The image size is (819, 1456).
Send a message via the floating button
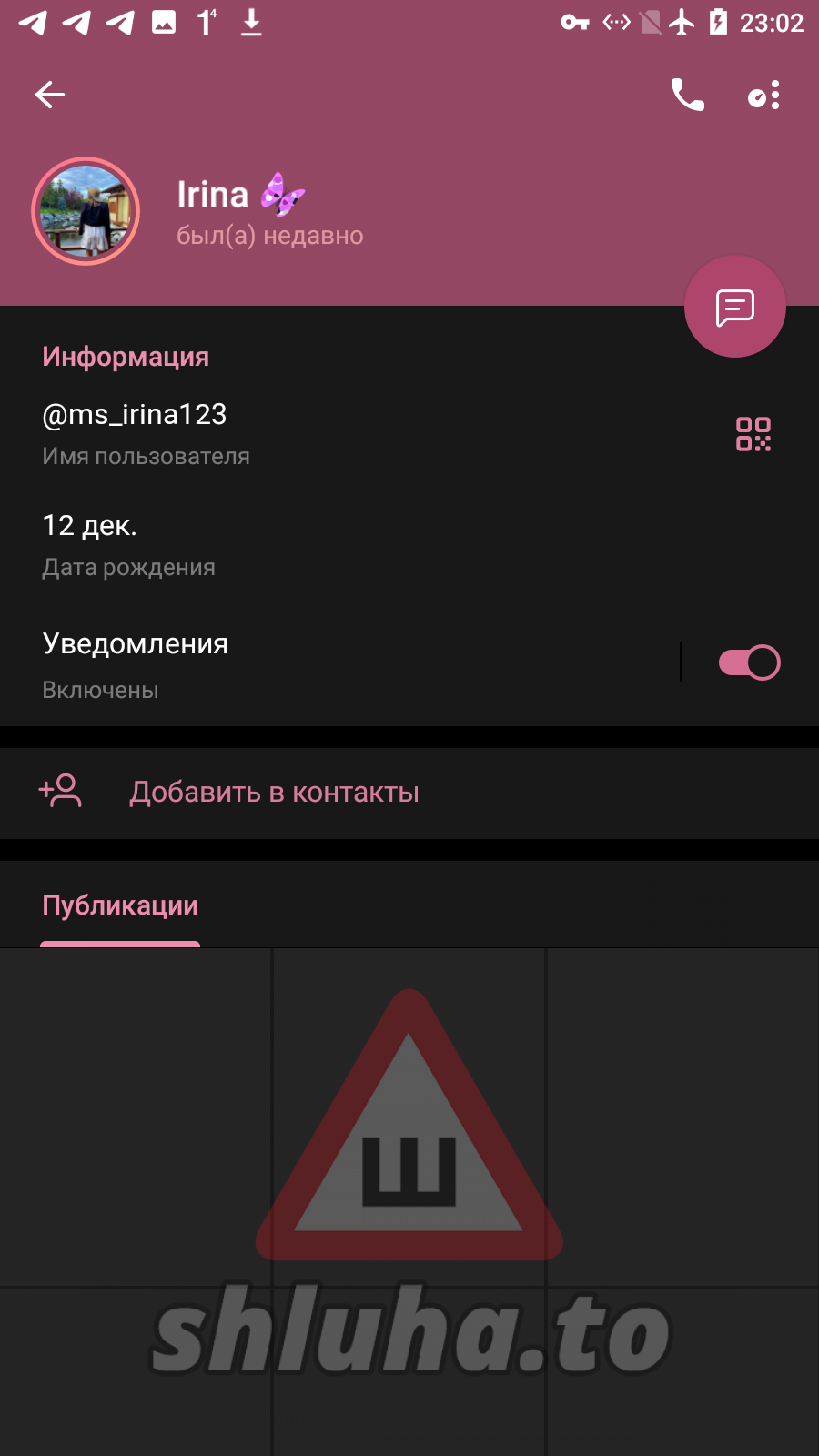[734, 308]
